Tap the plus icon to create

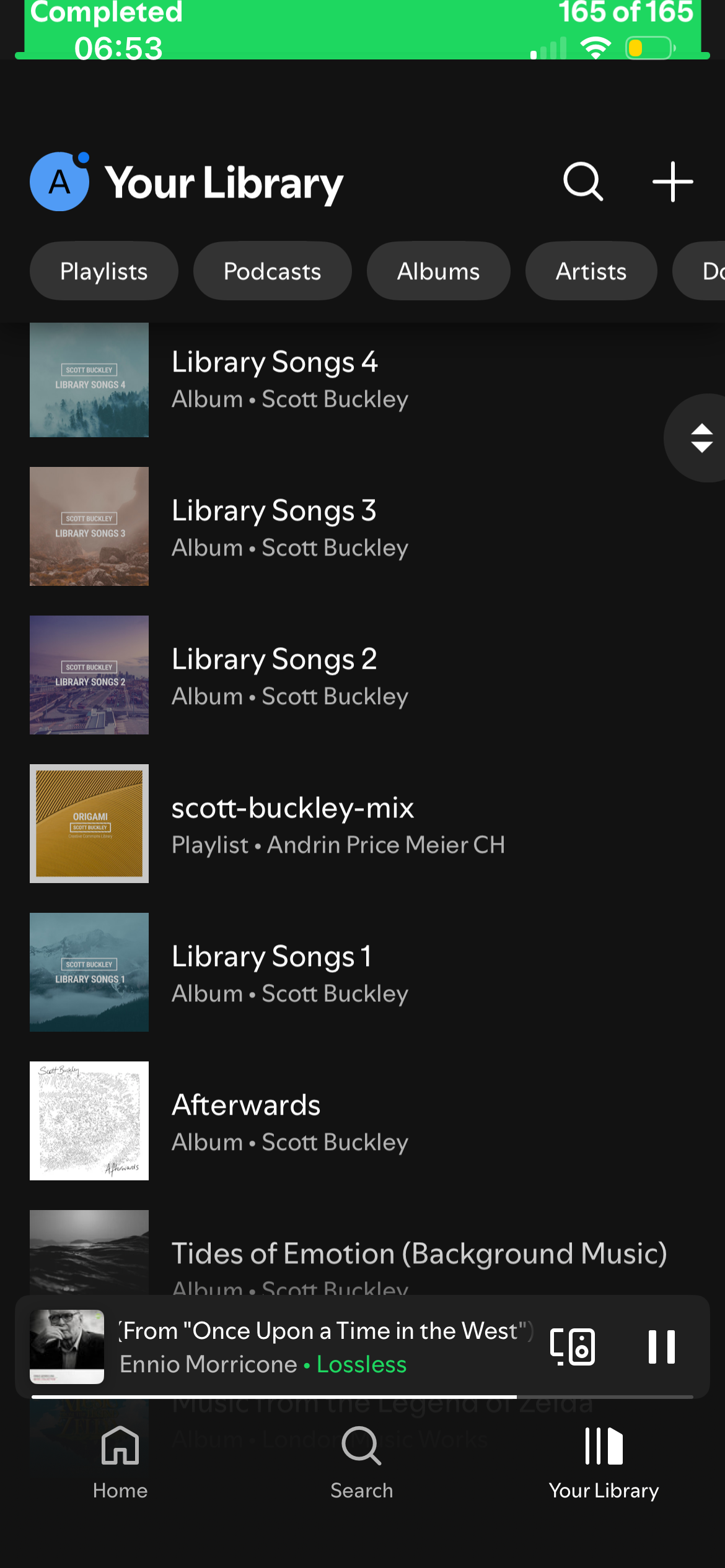pos(672,182)
